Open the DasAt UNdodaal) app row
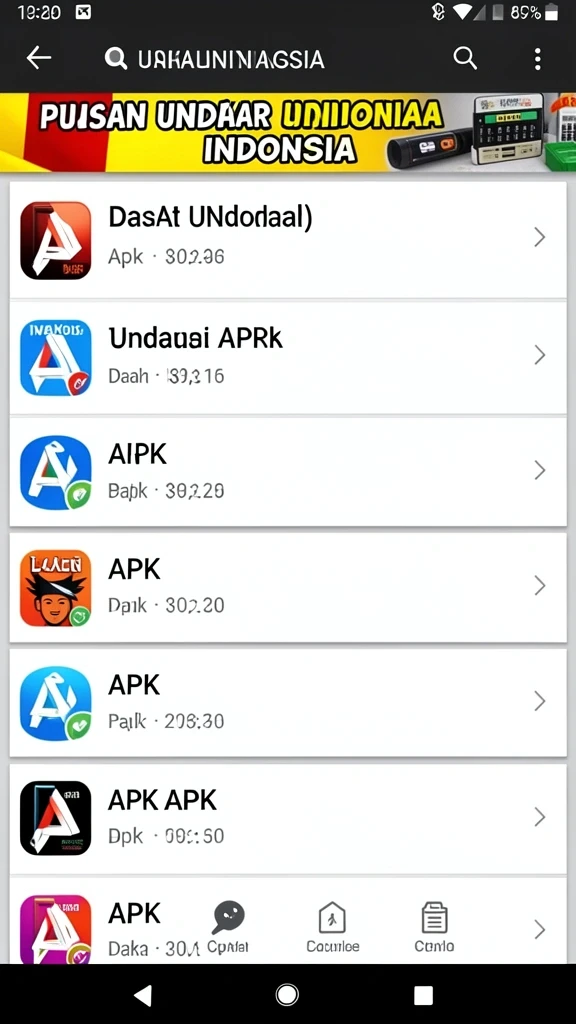The width and height of the screenshot is (576, 1024). coord(288,240)
